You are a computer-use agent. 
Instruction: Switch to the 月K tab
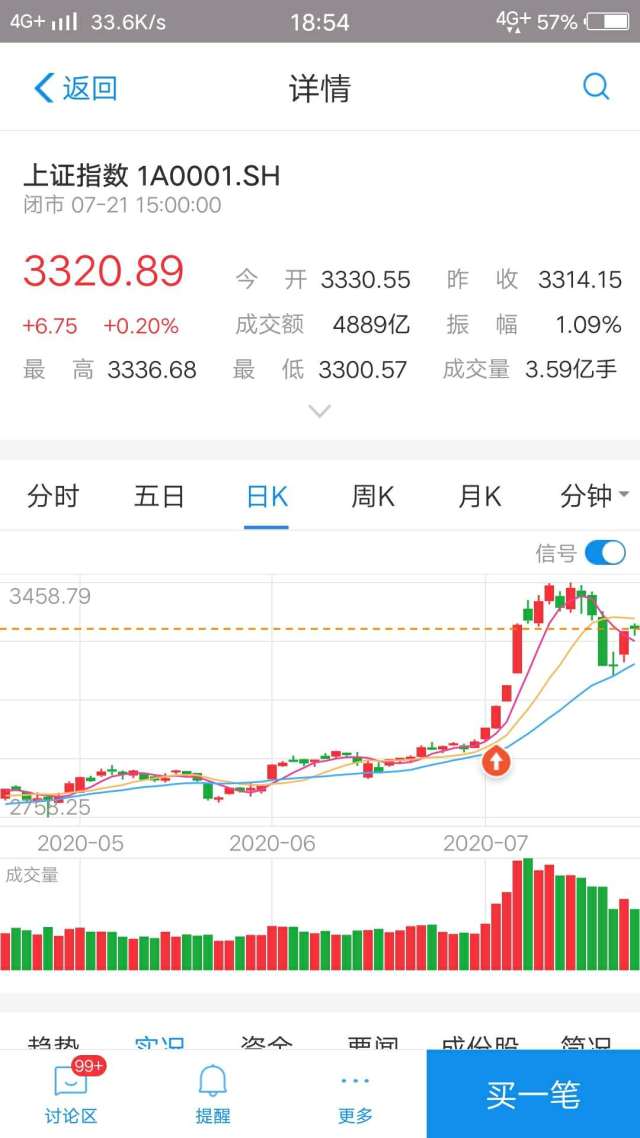[x=479, y=496]
